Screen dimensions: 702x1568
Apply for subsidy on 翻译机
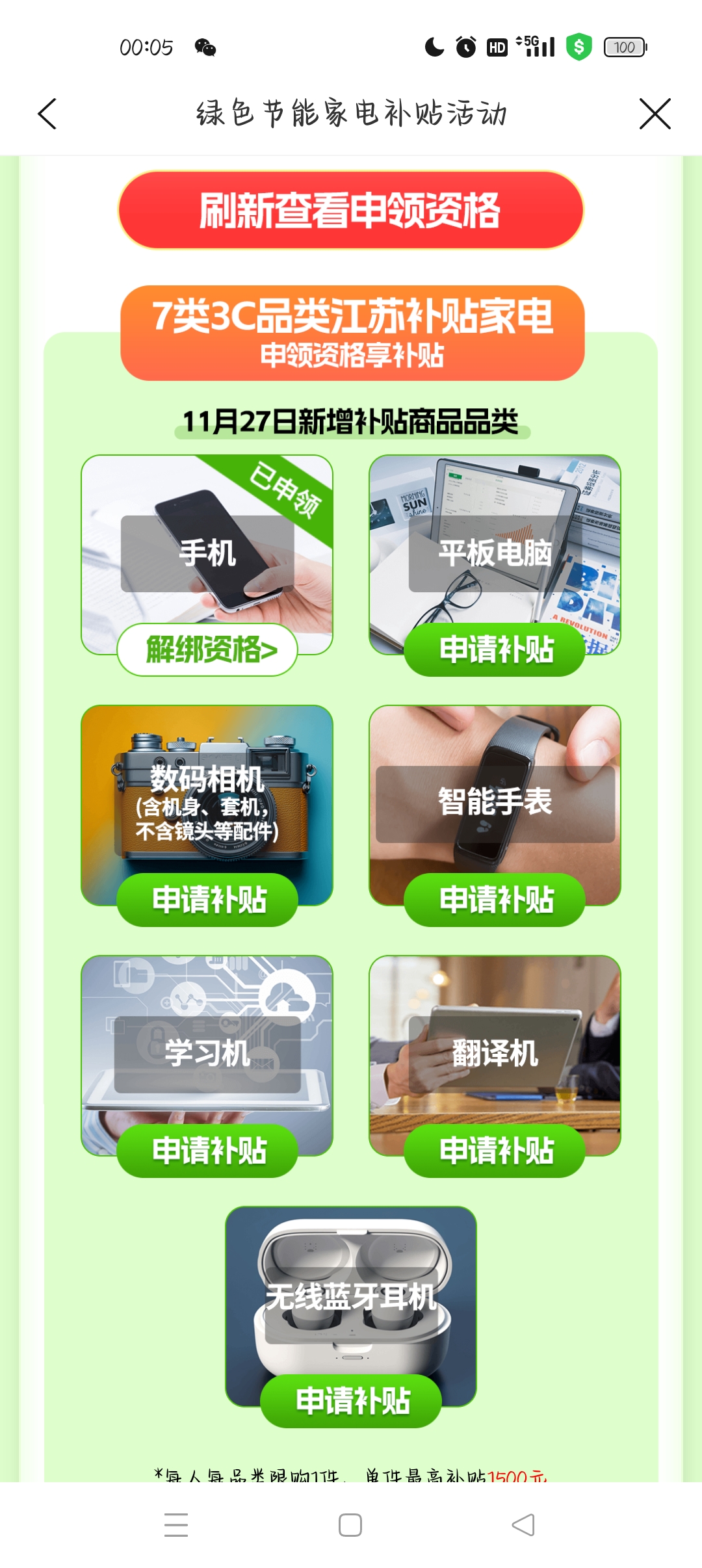495,1151
